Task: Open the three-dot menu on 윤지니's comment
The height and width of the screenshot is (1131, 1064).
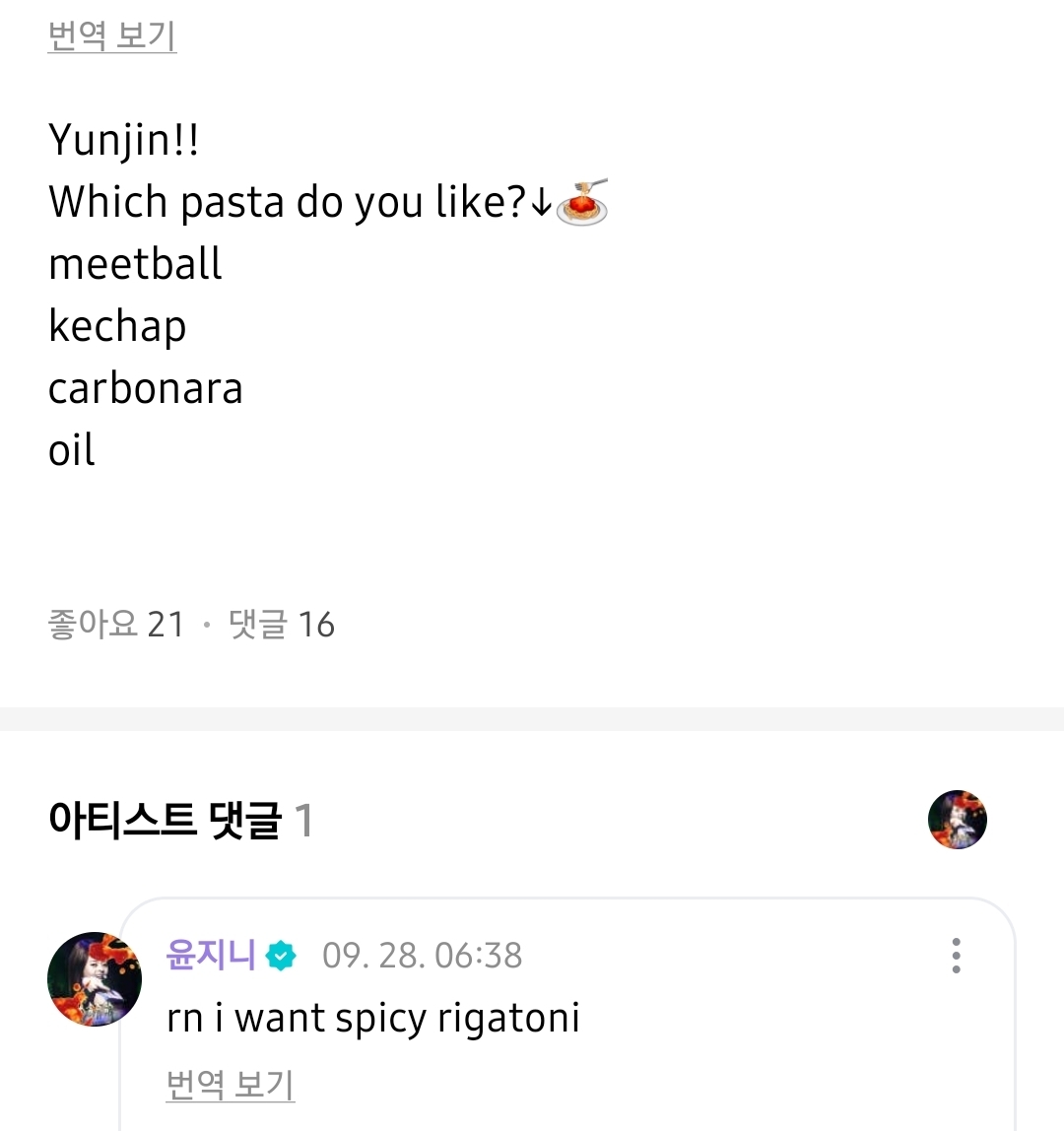Action: click(956, 956)
